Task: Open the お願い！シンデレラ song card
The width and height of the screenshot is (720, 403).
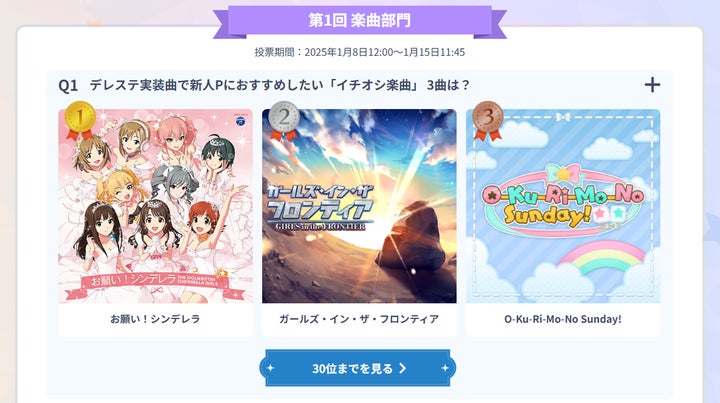Action: pyautogui.click(x=155, y=223)
